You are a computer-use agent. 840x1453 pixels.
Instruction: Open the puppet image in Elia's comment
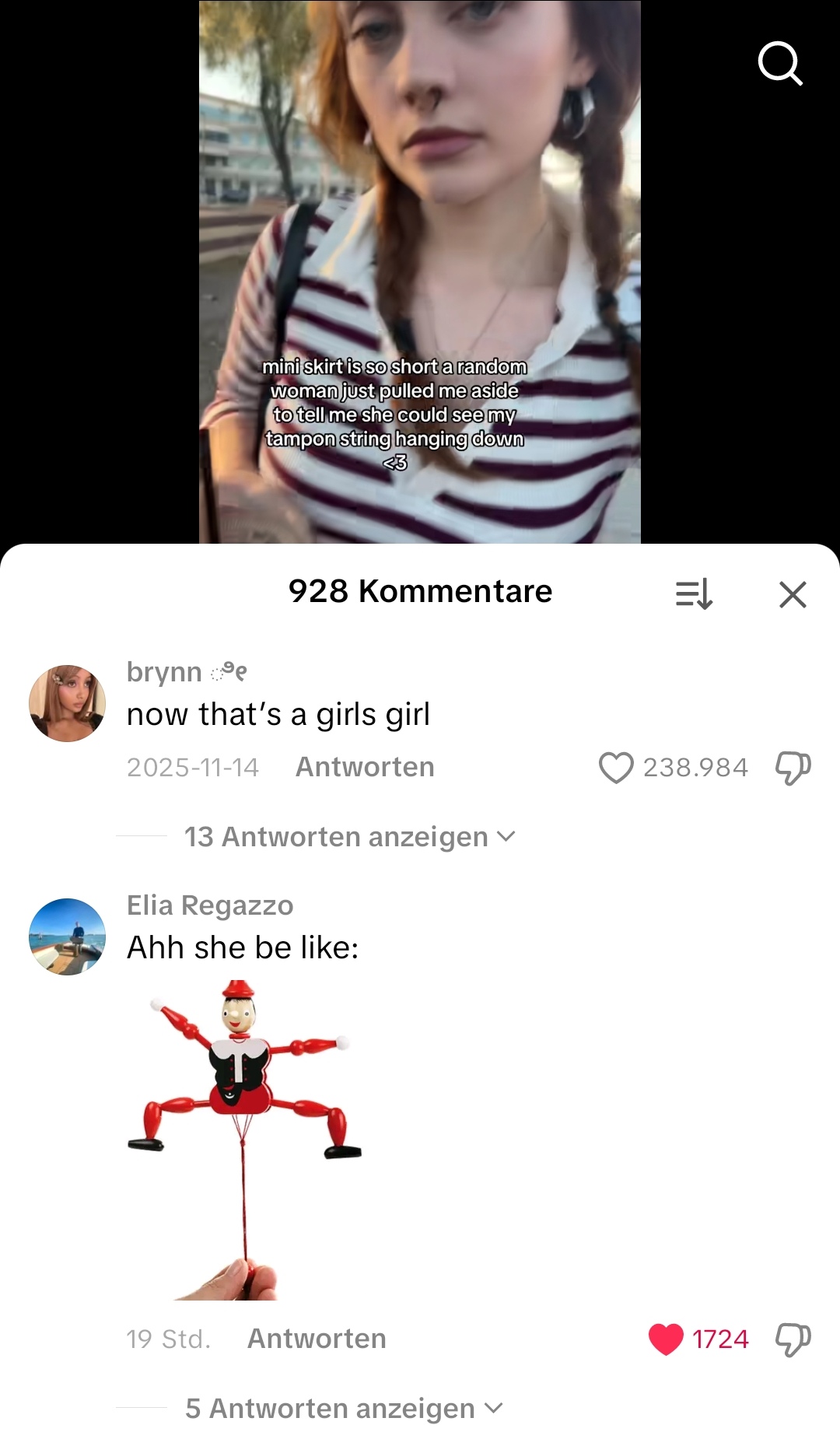point(244,1140)
